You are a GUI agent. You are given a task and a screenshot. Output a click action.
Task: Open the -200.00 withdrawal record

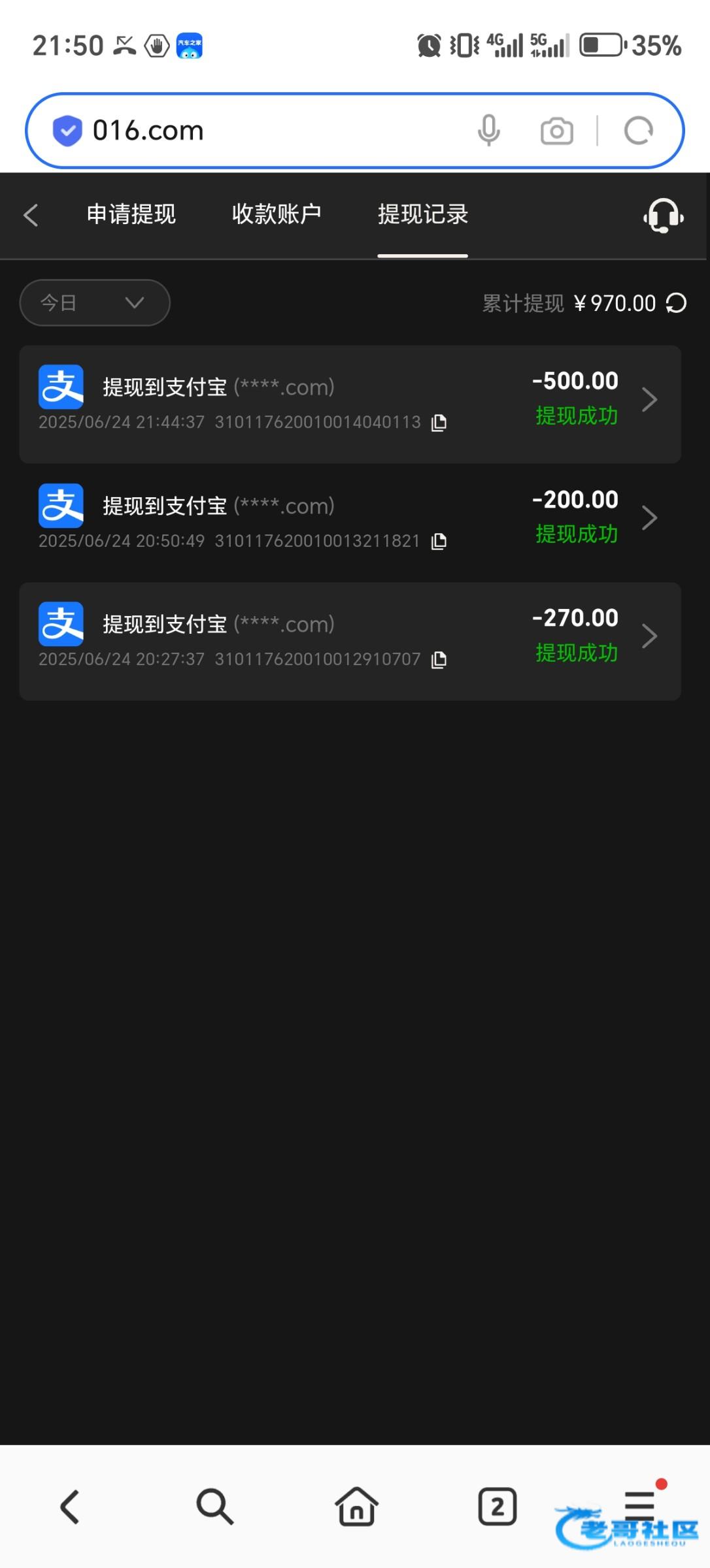coord(350,523)
